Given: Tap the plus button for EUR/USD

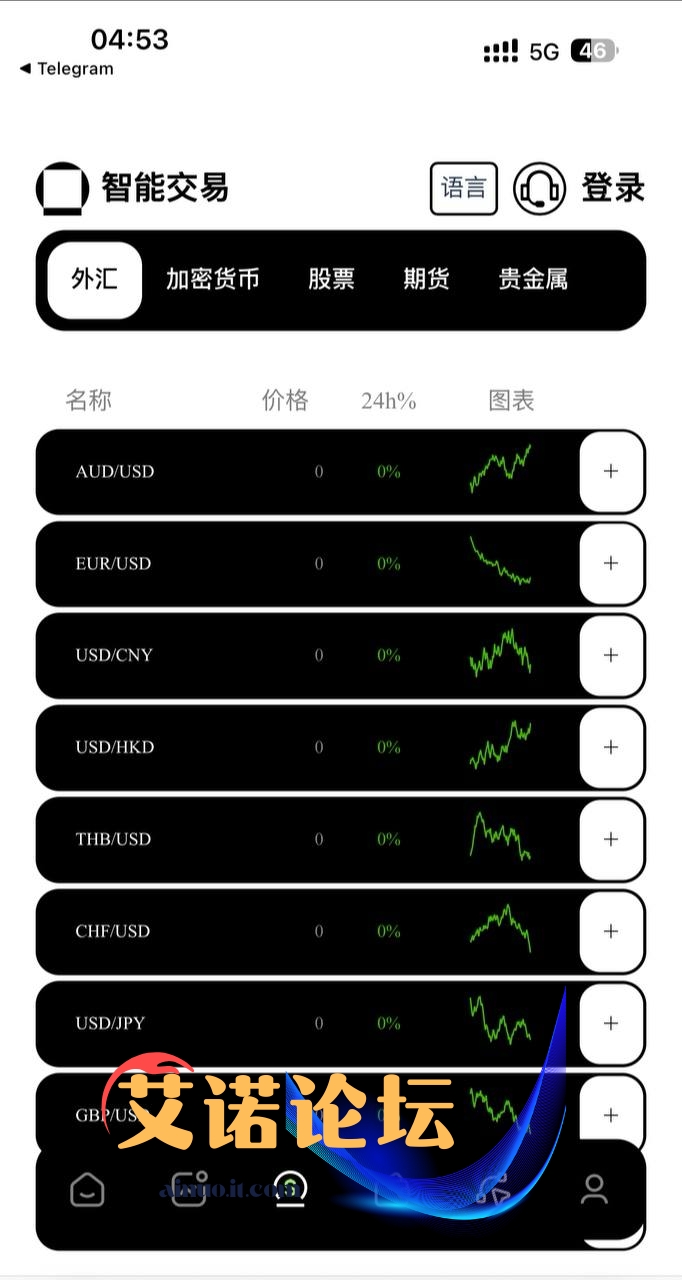Looking at the screenshot, I should [611, 563].
